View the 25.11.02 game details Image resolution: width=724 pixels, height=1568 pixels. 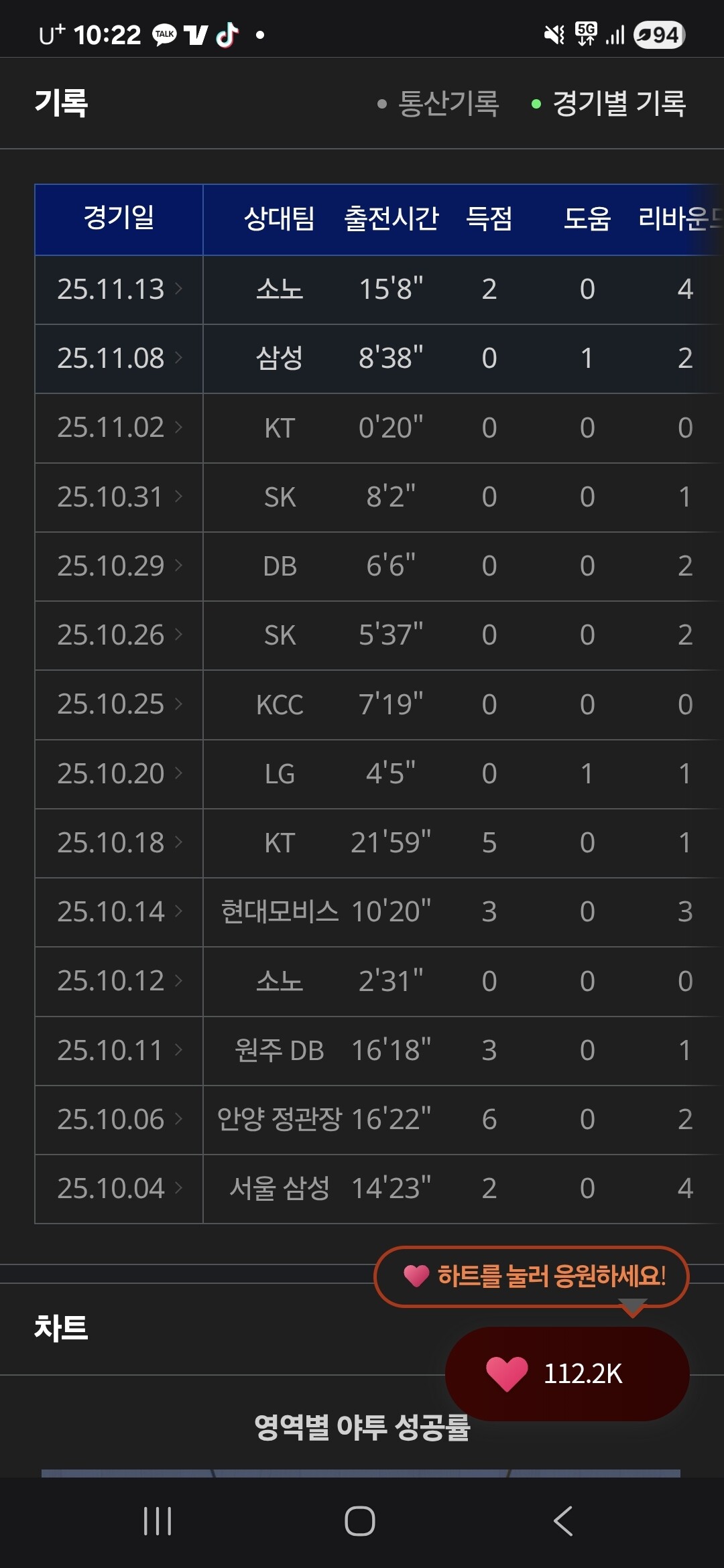pyautogui.click(x=119, y=428)
